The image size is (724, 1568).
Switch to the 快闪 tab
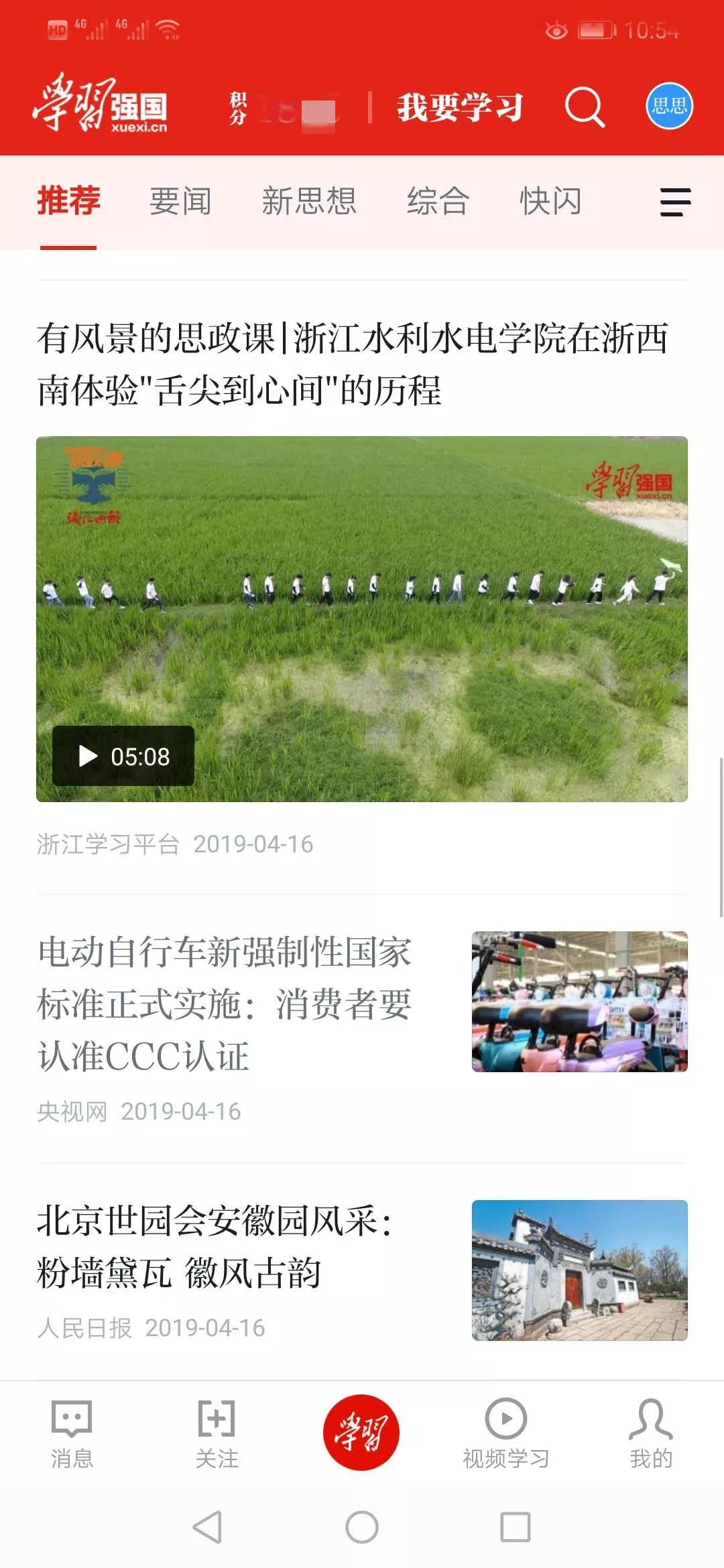[x=550, y=201]
